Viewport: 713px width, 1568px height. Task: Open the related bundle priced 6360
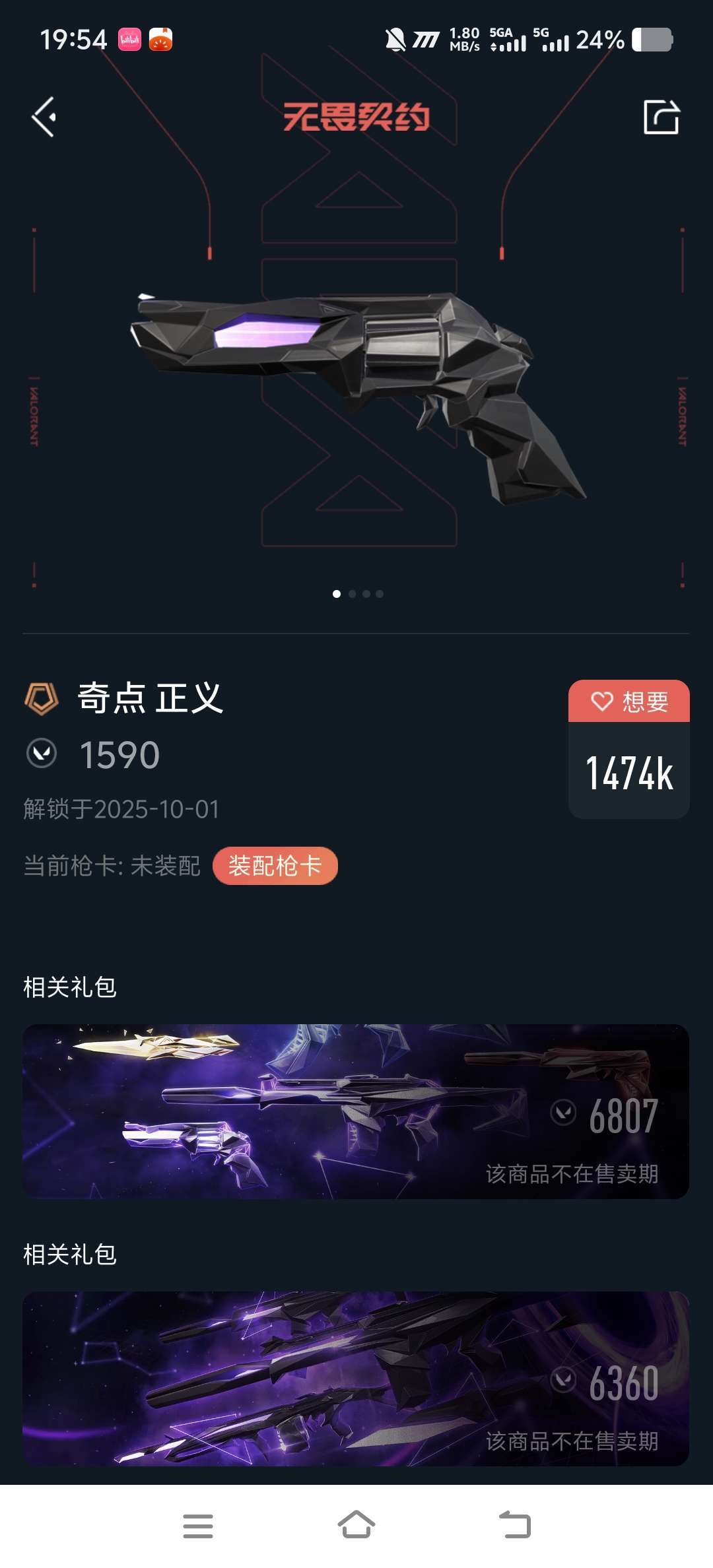(x=356, y=1379)
